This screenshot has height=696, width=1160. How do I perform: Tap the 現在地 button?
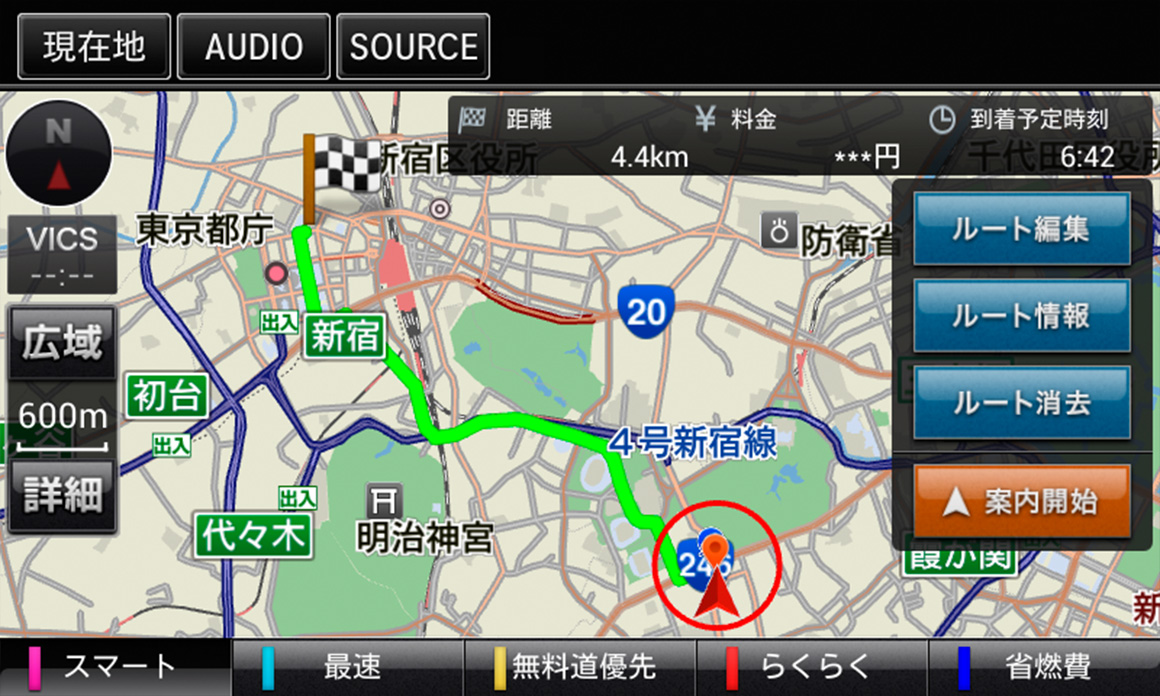[x=94, y=47]
